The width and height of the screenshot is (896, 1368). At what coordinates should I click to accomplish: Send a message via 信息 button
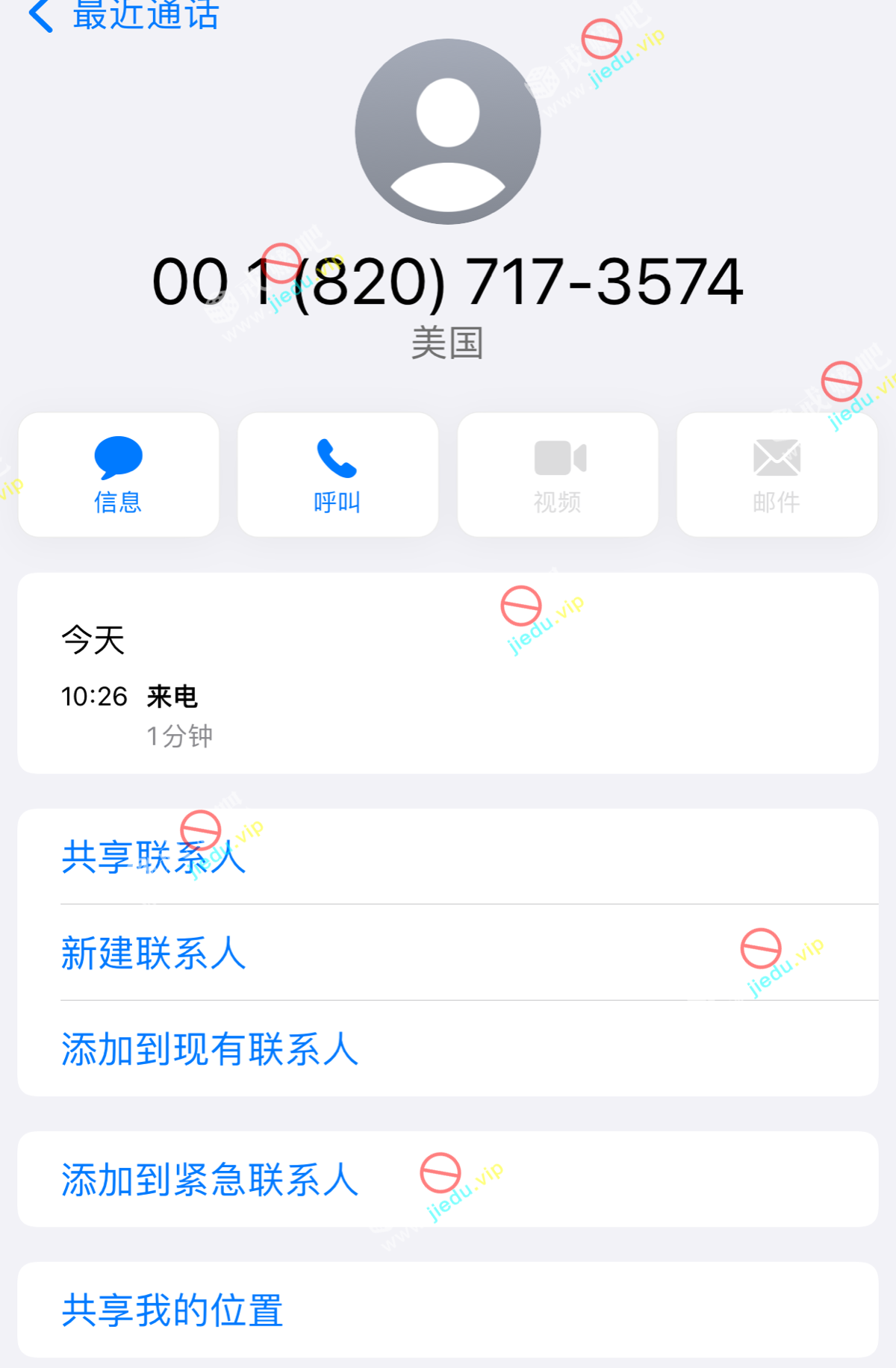(119, 475)
